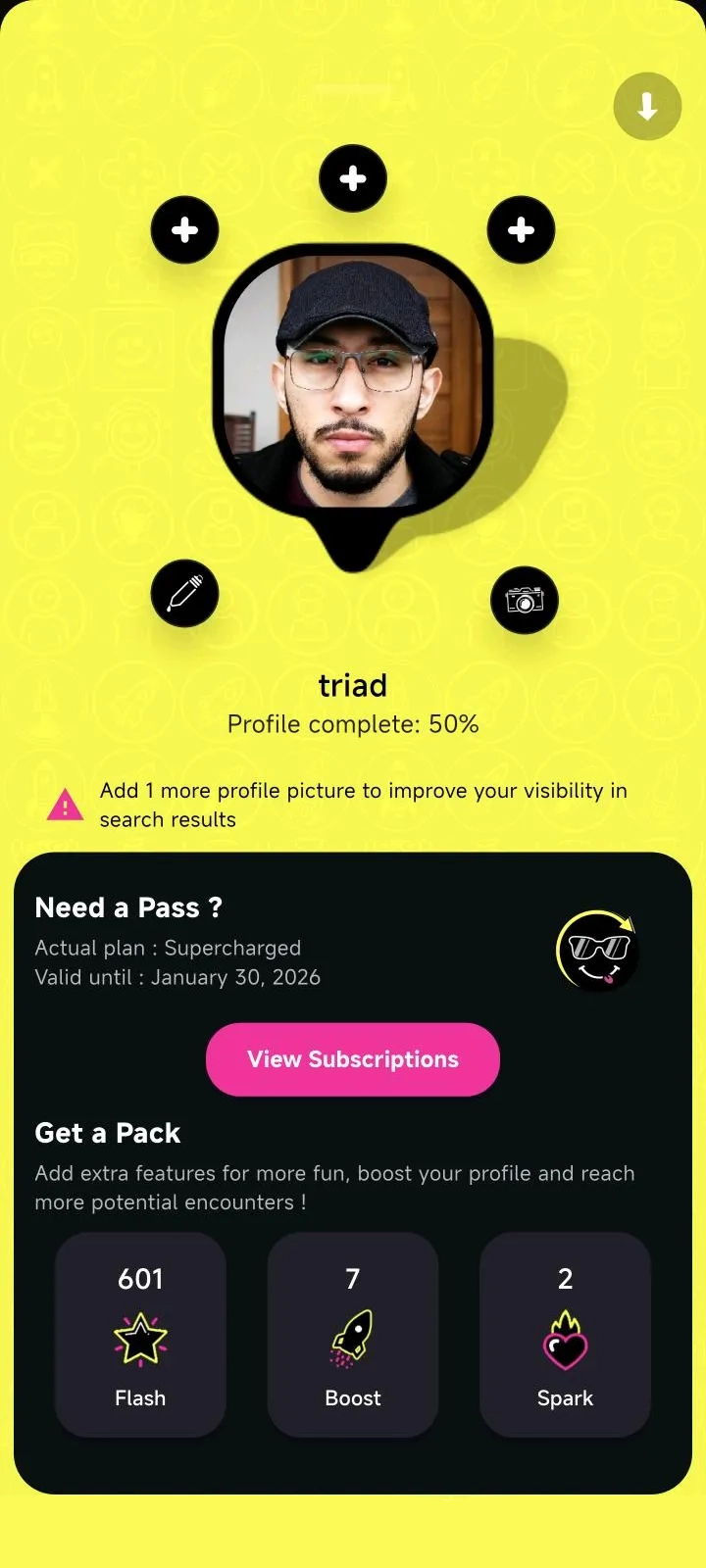Click the sunglasses smiley pass icon
The width and height of the screenshot is (706, 1568).
(x=596, y=950)
